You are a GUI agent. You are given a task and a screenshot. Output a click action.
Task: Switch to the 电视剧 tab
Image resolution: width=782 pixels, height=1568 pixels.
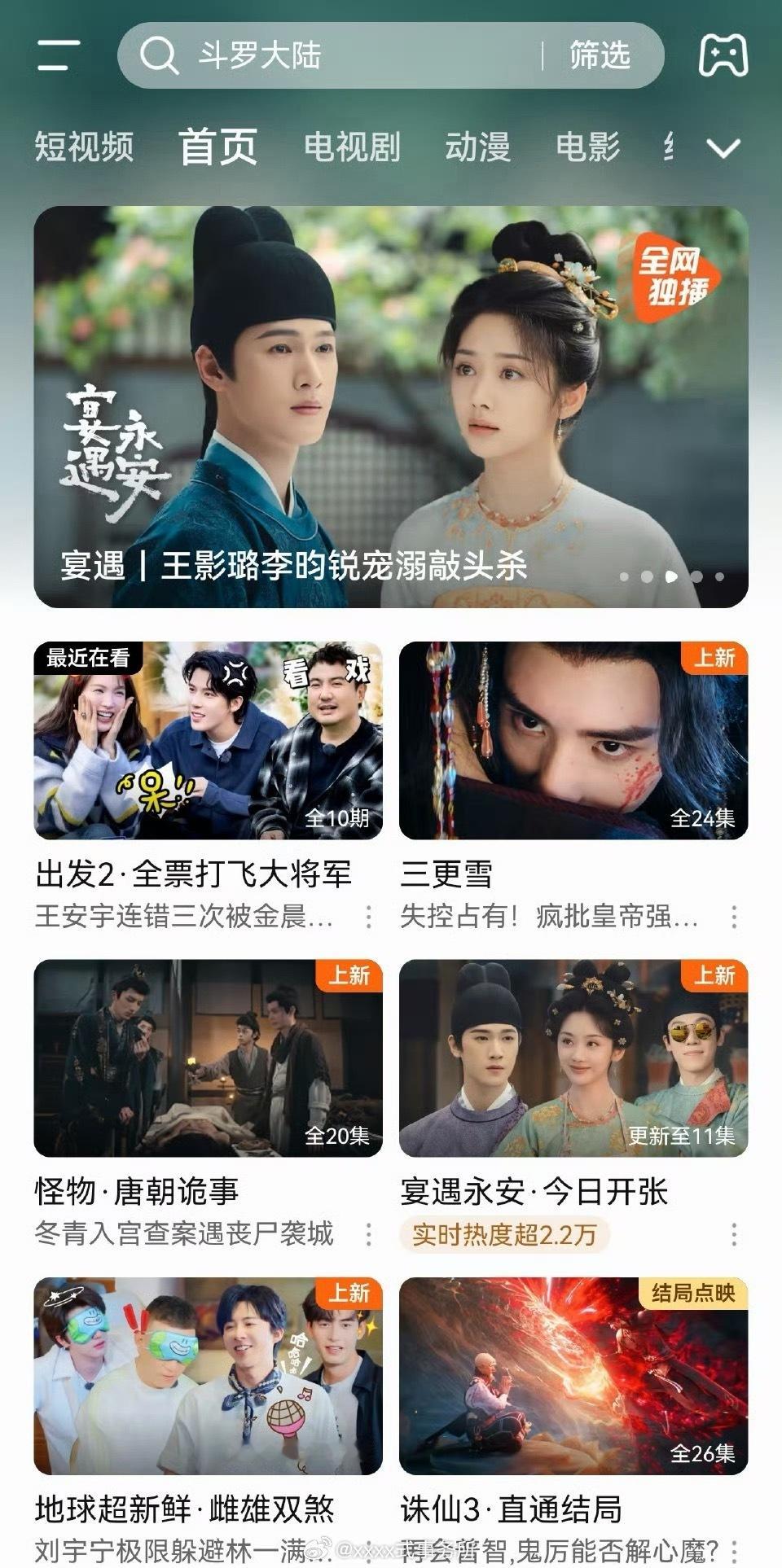point(352,147)
